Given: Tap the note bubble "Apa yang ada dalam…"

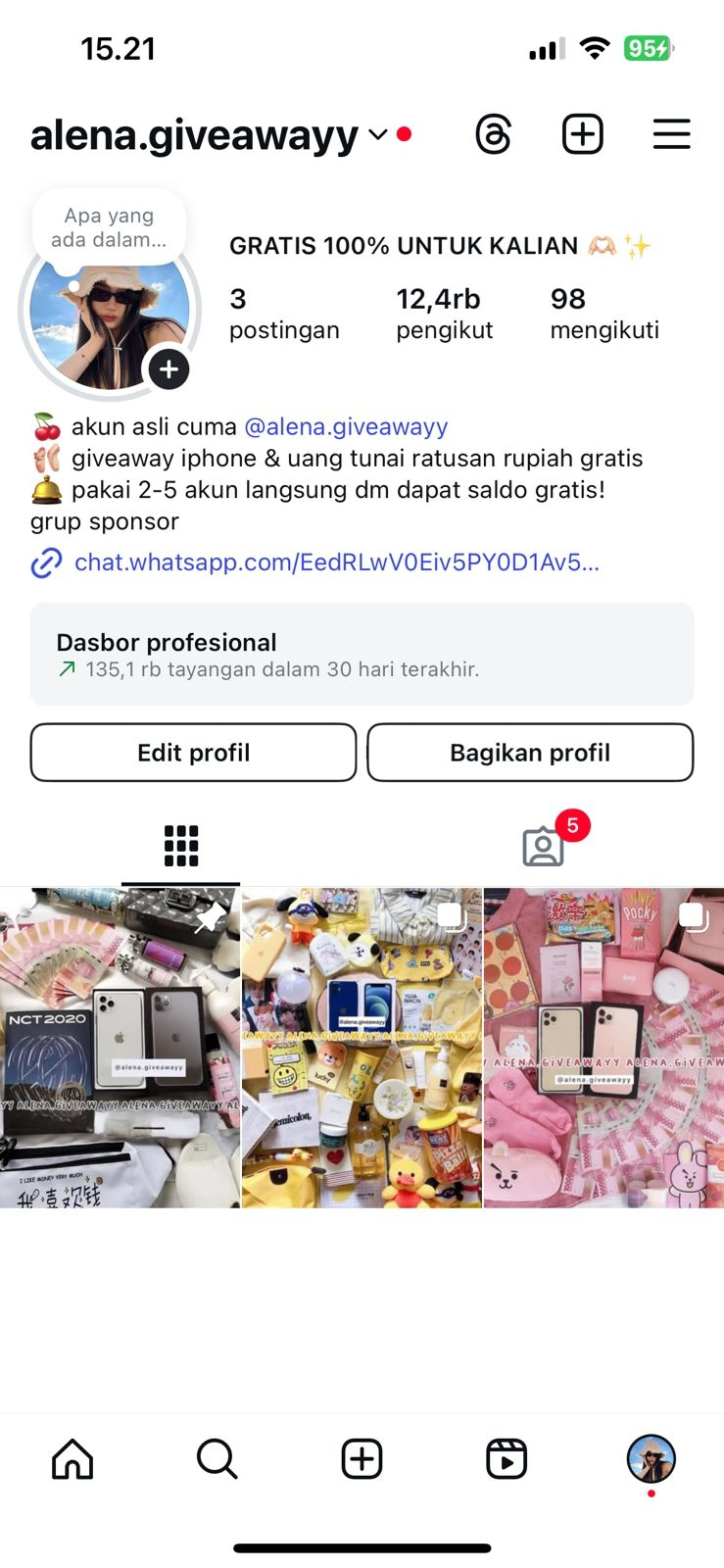Looking at the screenshot, I should tap(109, 227).
